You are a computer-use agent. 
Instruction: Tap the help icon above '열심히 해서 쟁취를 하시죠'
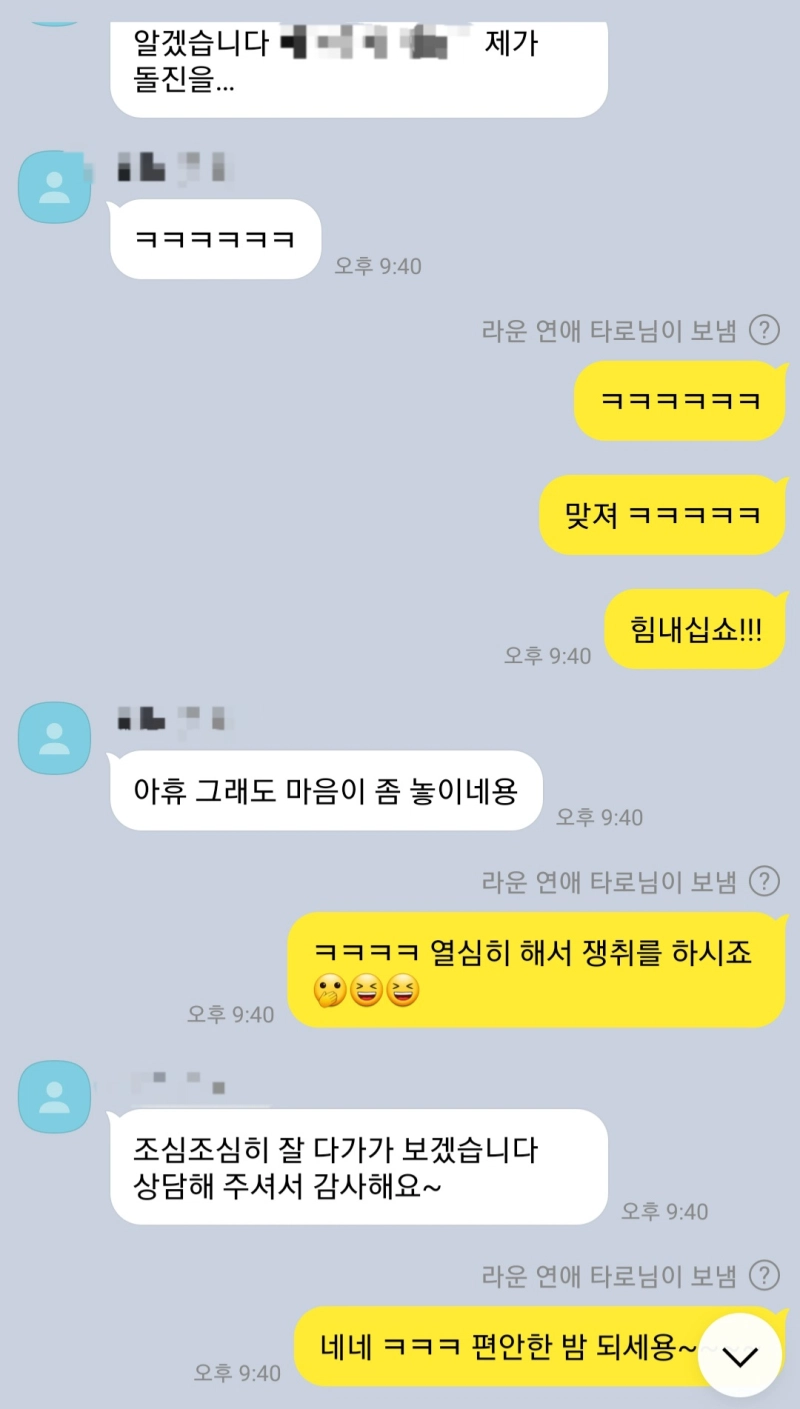764,881
